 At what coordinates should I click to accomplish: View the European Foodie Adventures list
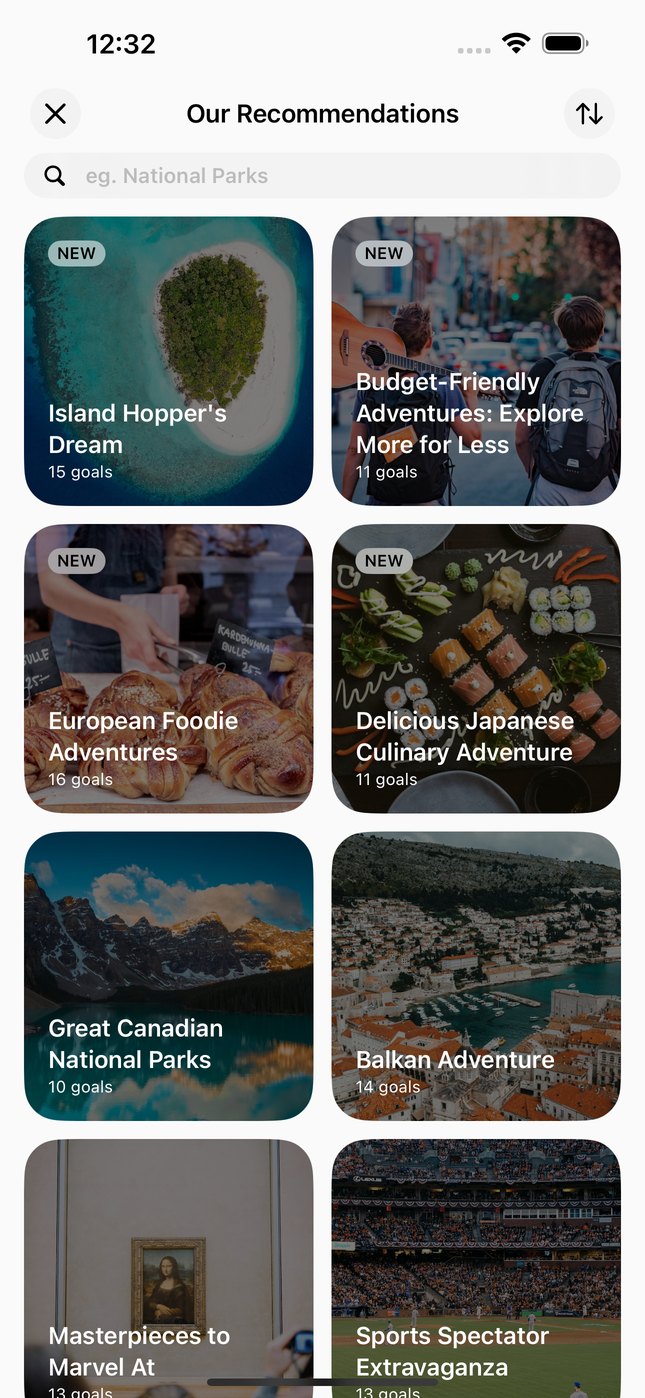pos(169,668)
